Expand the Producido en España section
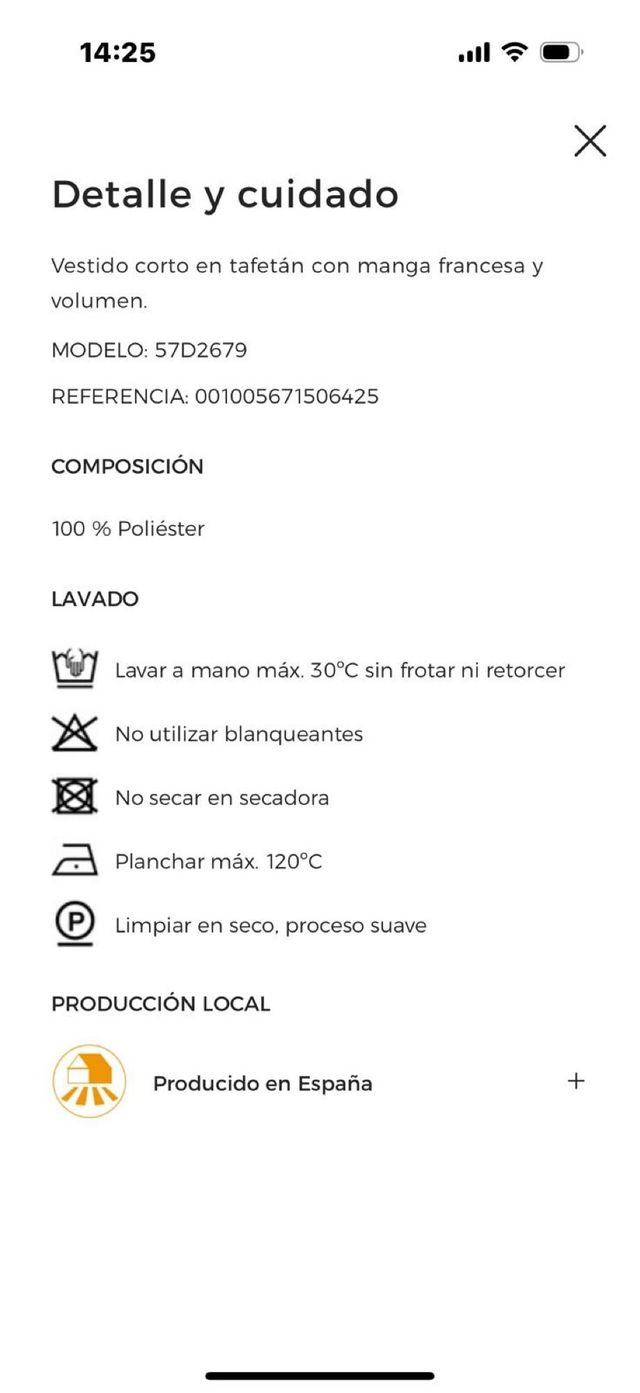 [x=576, y=1081]
